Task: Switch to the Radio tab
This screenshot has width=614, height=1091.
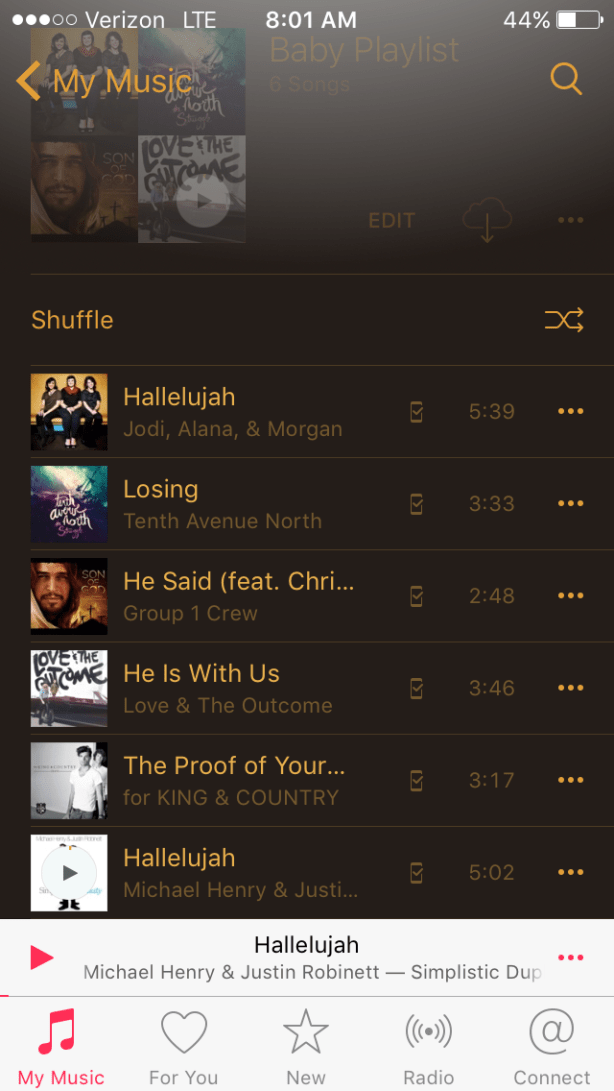Action: click(428, 1046)
